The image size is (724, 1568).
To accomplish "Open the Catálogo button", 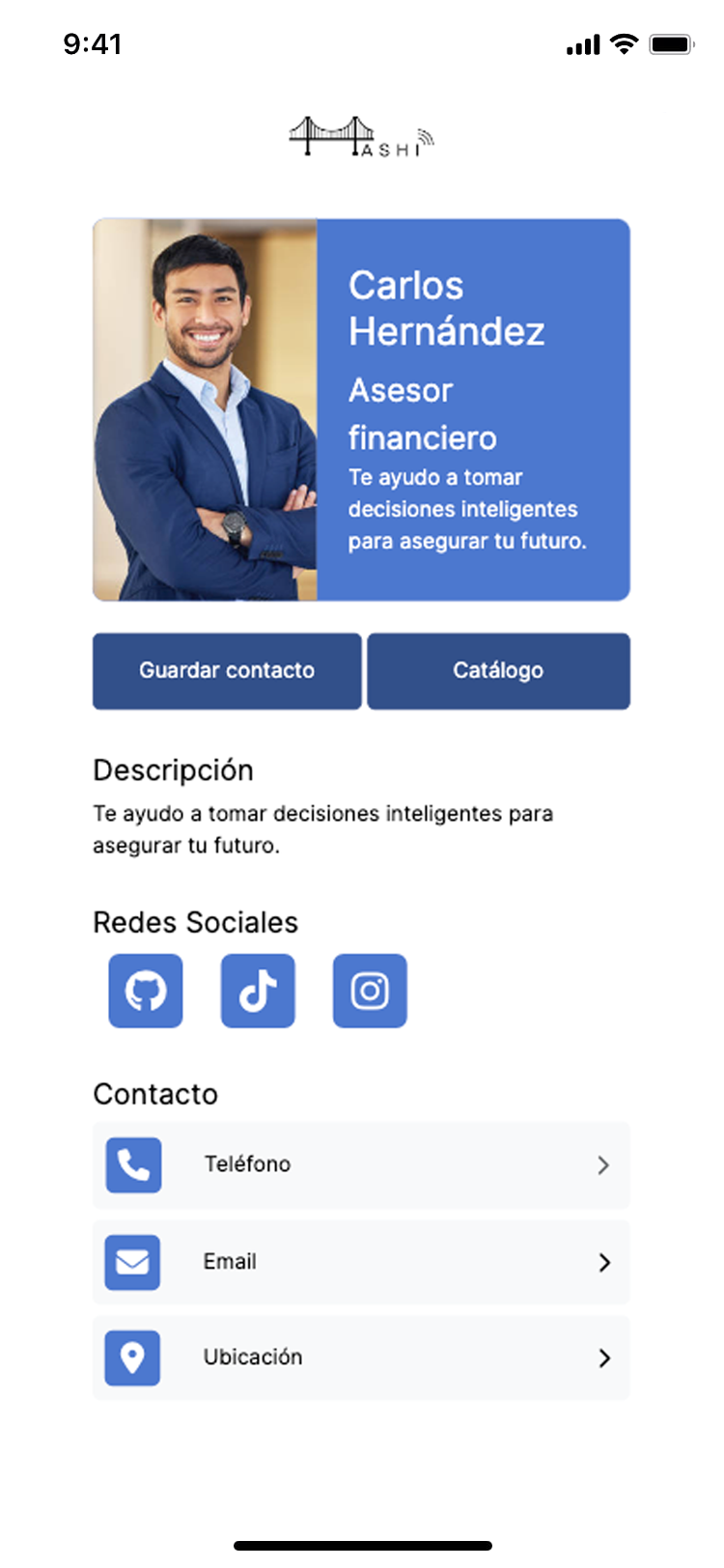I will click(x=498, y=671).
